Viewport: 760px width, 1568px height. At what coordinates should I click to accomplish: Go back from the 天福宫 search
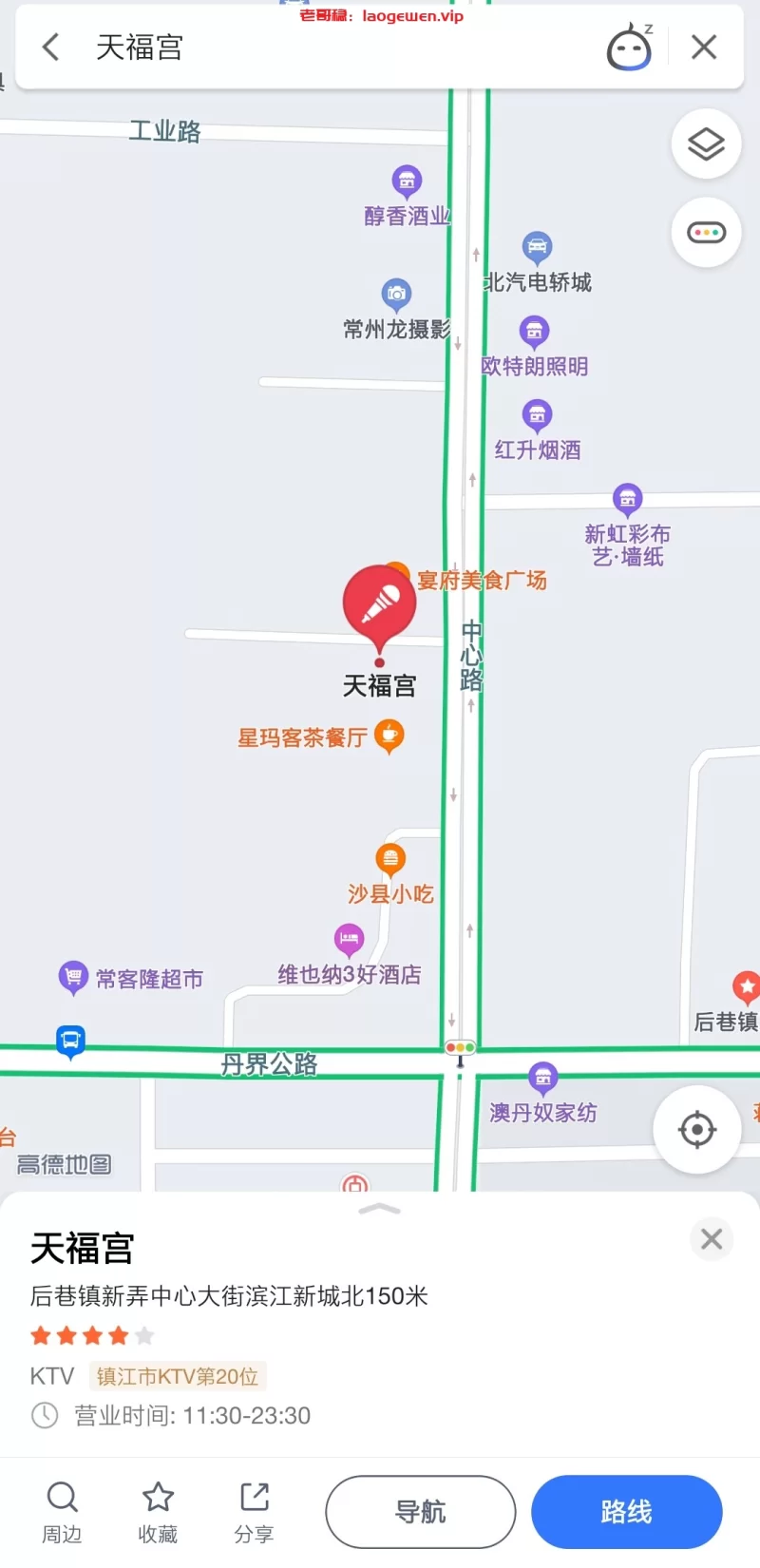(x=51, y=47)
